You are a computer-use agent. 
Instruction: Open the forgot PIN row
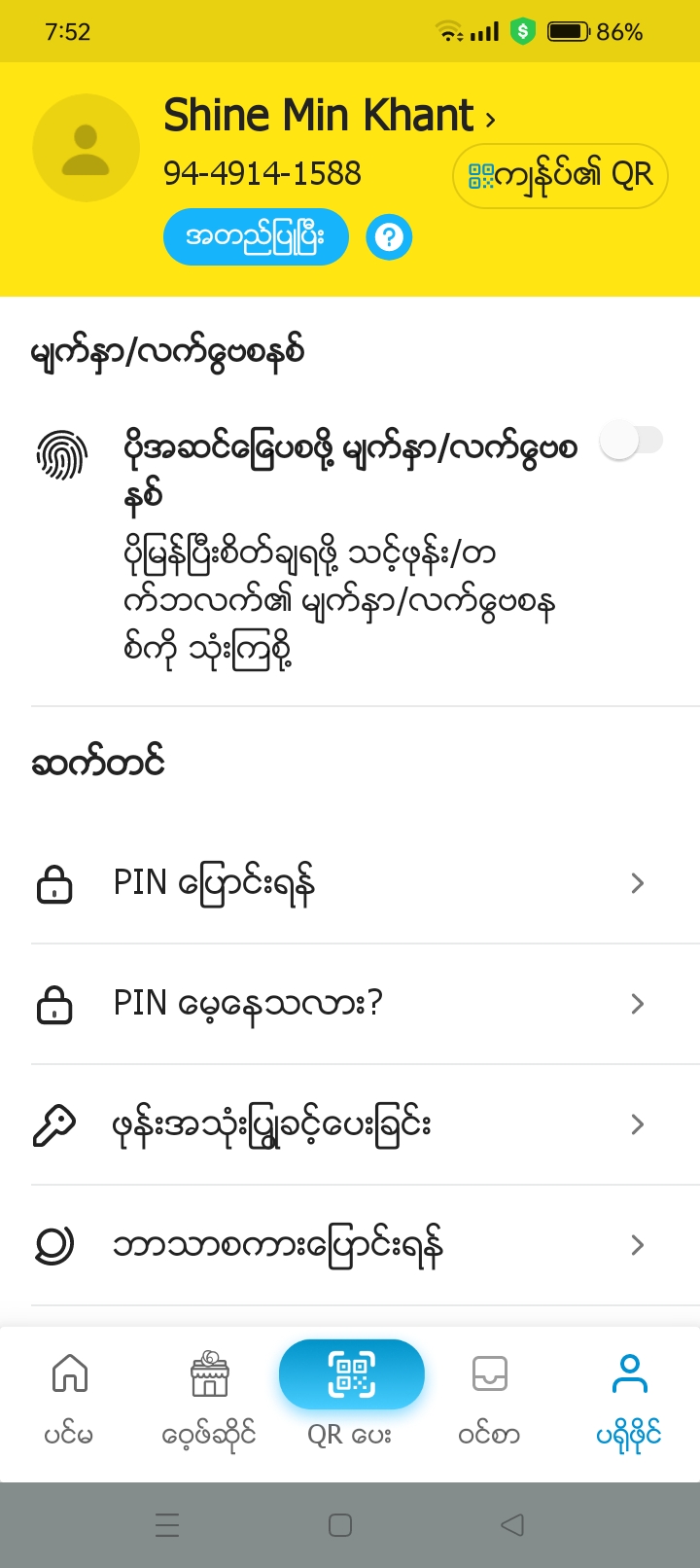click(350, 1004)
